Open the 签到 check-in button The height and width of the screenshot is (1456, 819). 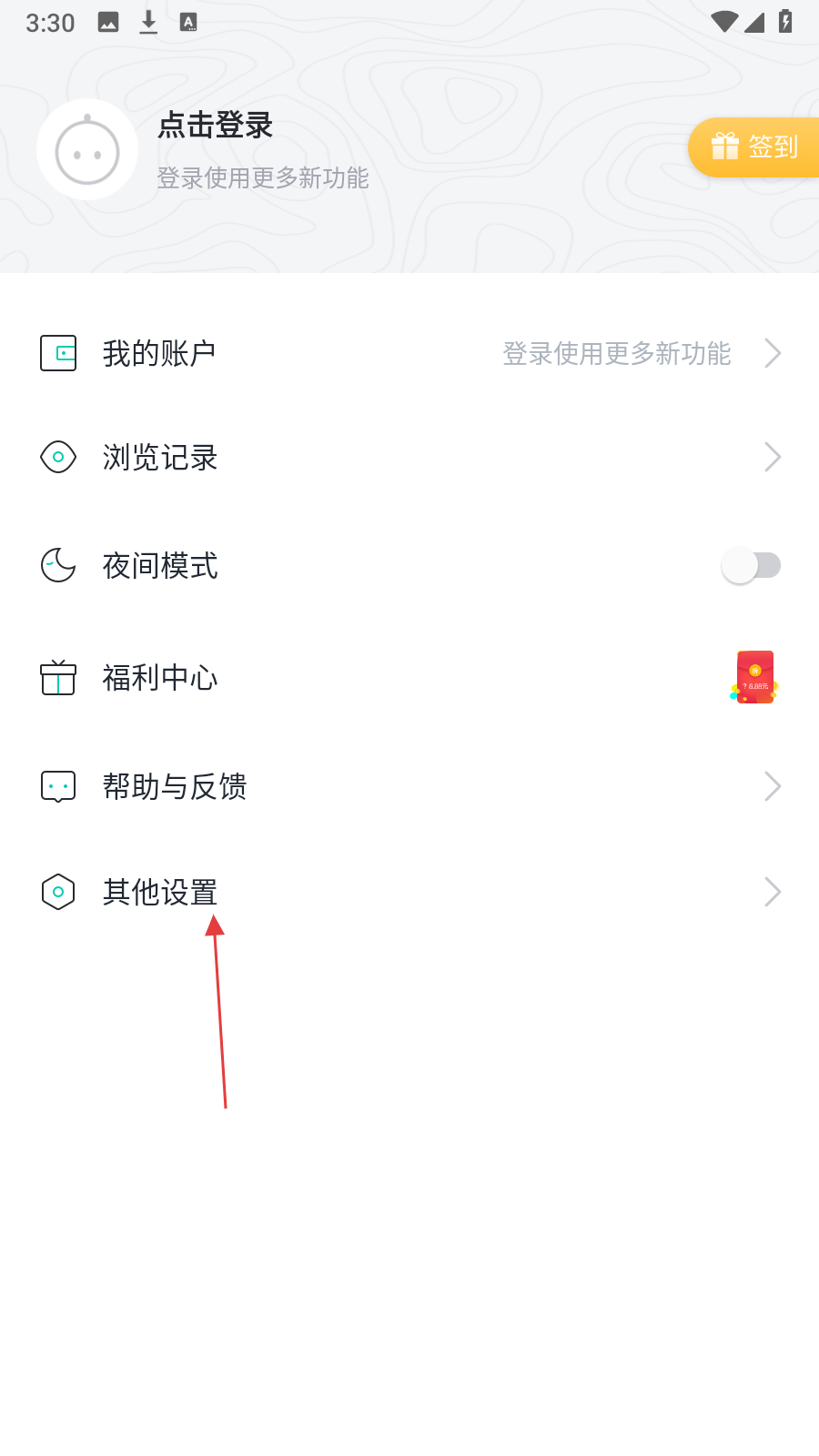(753, 147)
